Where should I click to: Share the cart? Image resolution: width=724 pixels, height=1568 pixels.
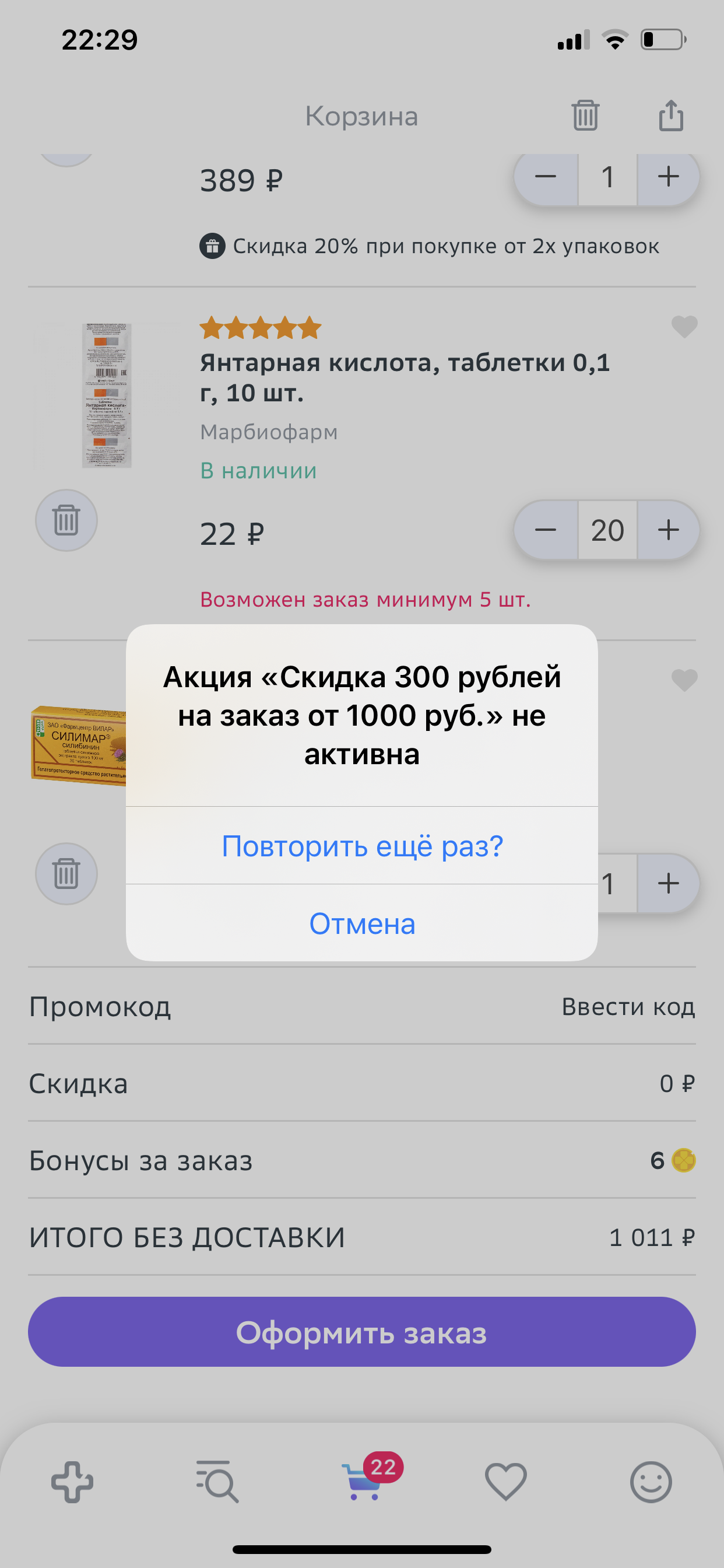(671, 116)
